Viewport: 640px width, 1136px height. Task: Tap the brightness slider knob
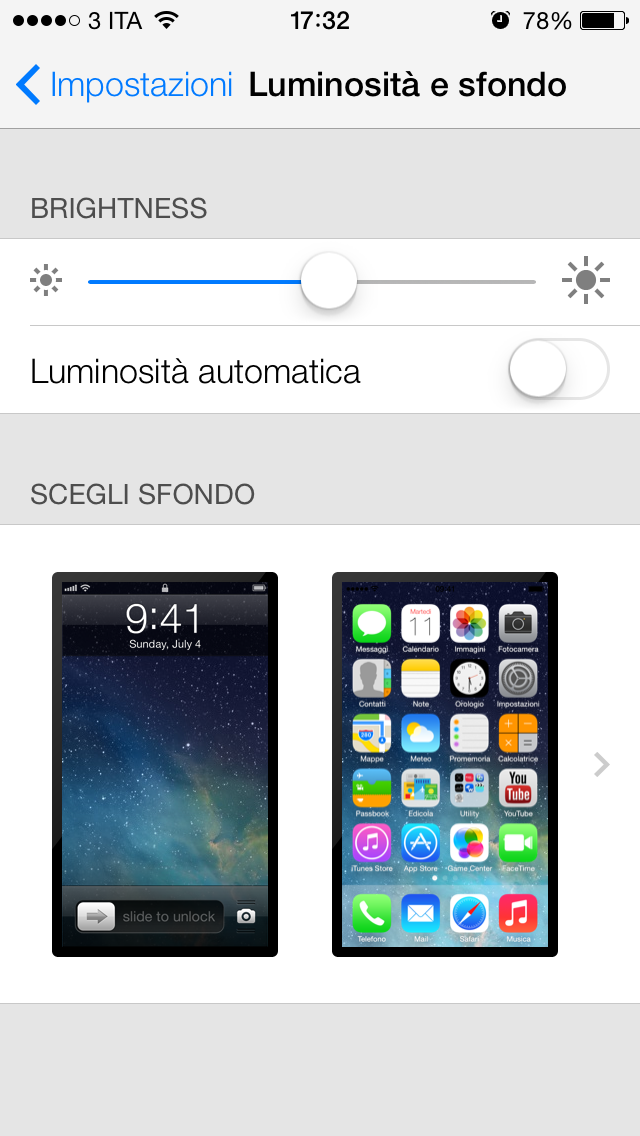pos(329,281)
